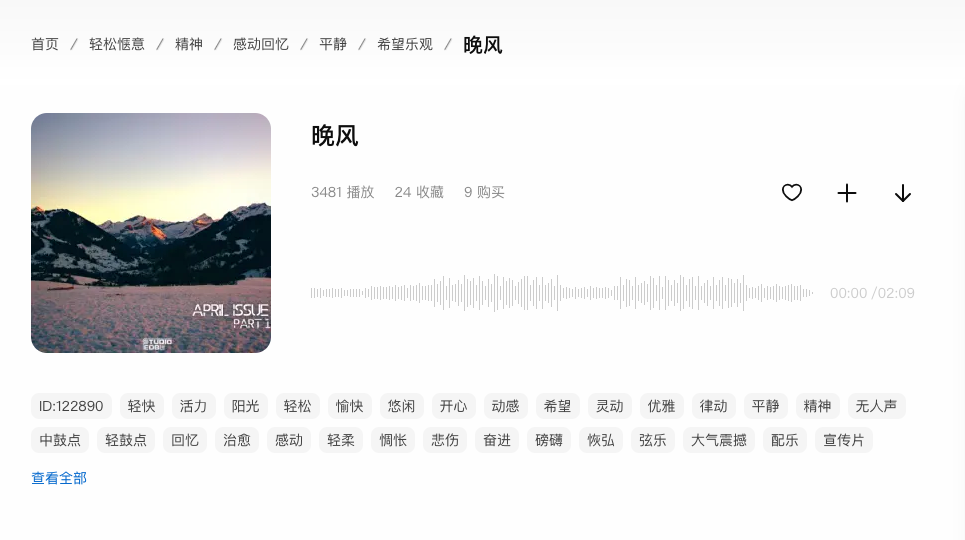965x540 pixels.
Task: Open the 希望乐观 breadcrumb link
Action: [x=405, y=44]
